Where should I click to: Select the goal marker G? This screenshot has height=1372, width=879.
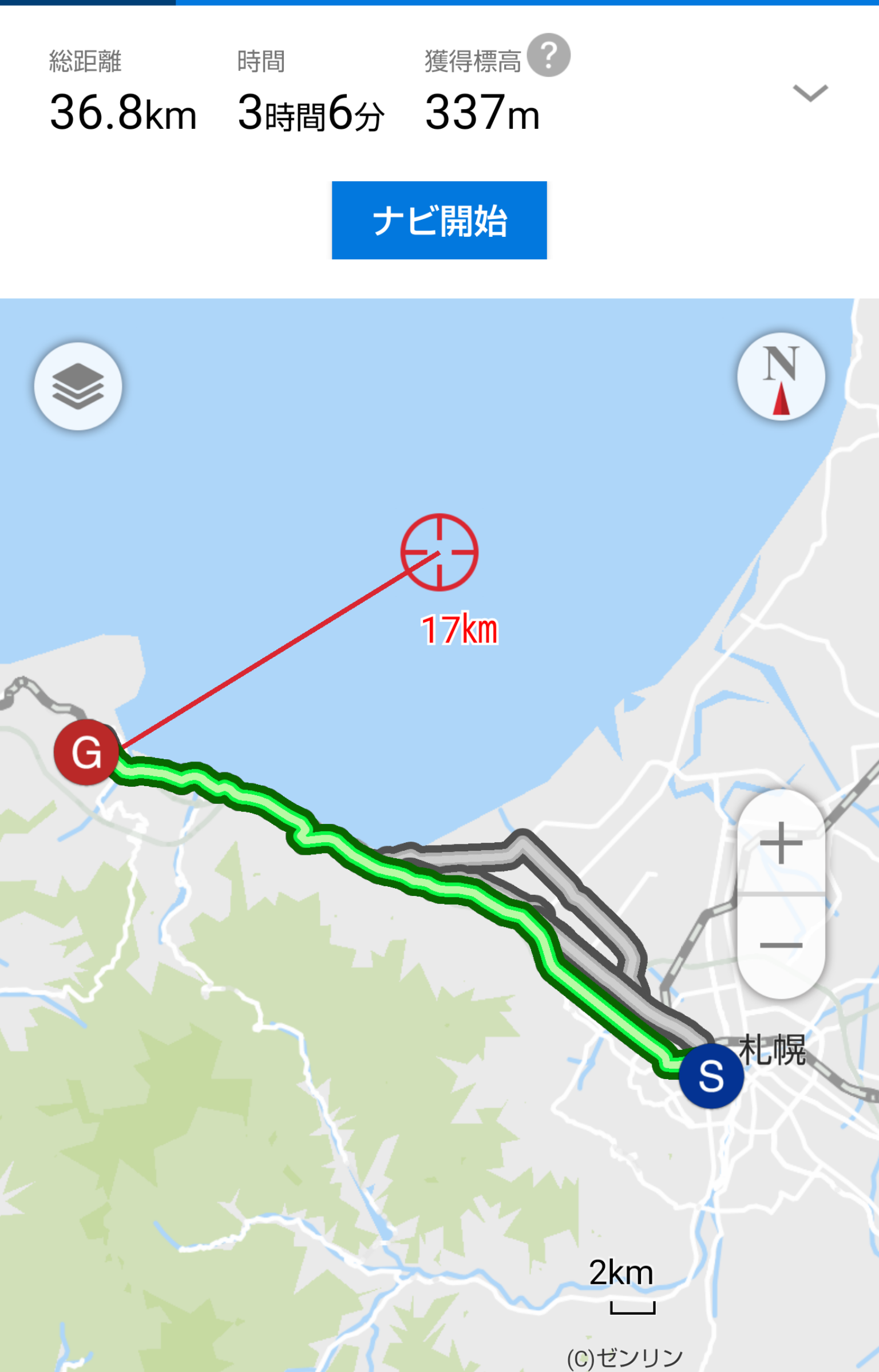pos(86,752)
